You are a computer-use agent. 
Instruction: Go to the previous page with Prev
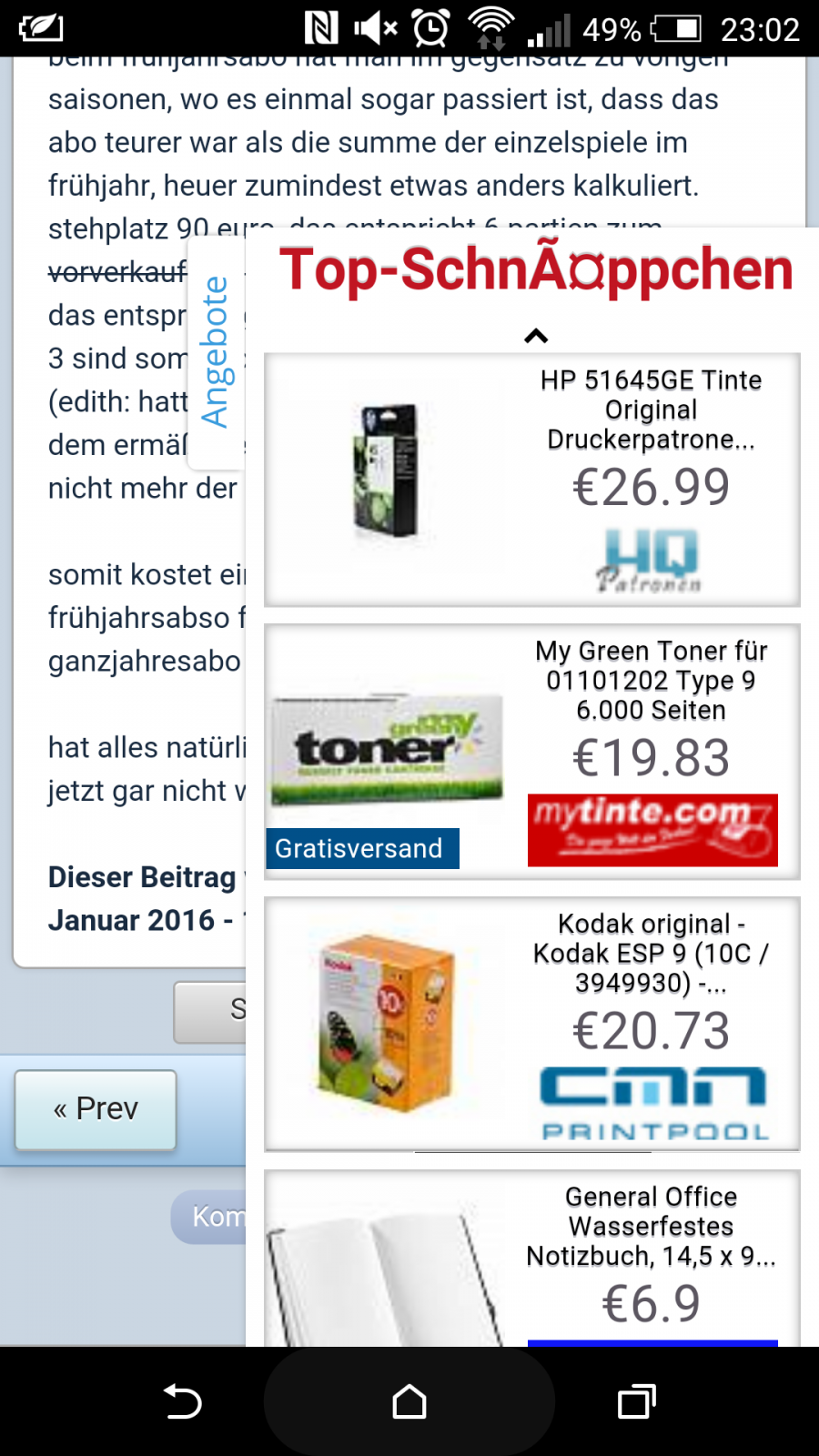(x=96, y=1109)
